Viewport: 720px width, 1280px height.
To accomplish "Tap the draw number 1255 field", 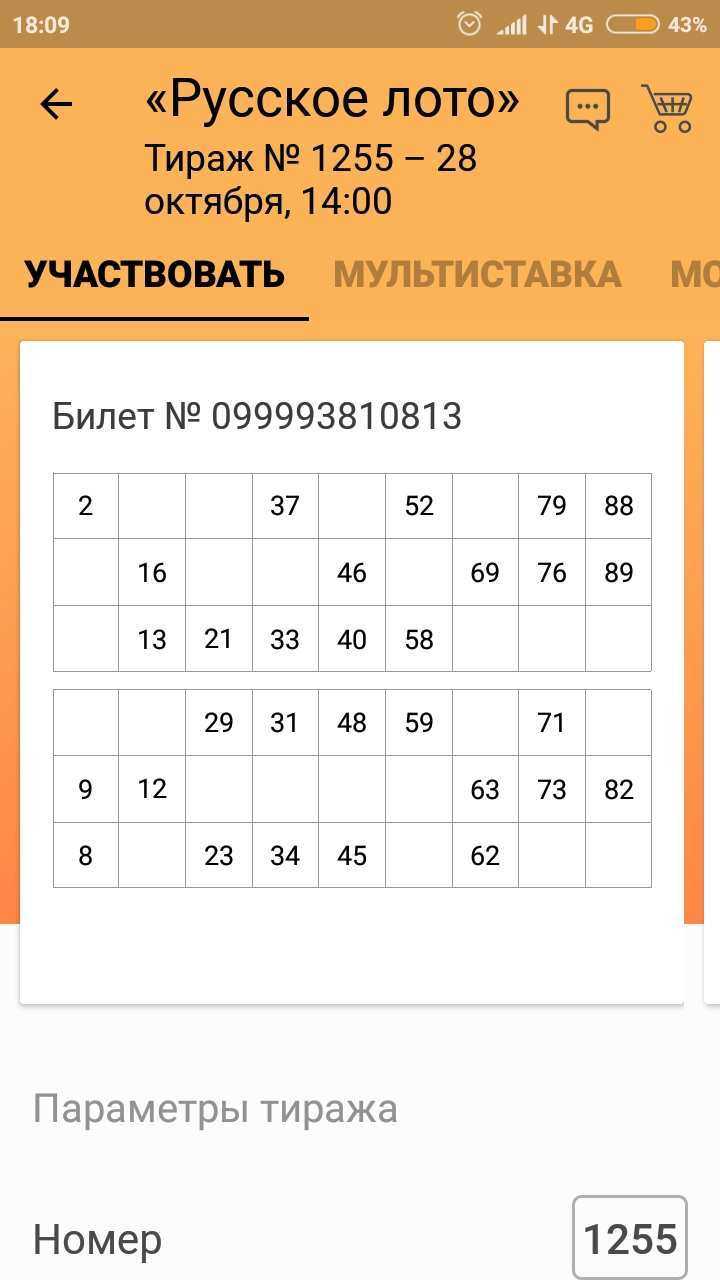I will tap(630, 1240).
